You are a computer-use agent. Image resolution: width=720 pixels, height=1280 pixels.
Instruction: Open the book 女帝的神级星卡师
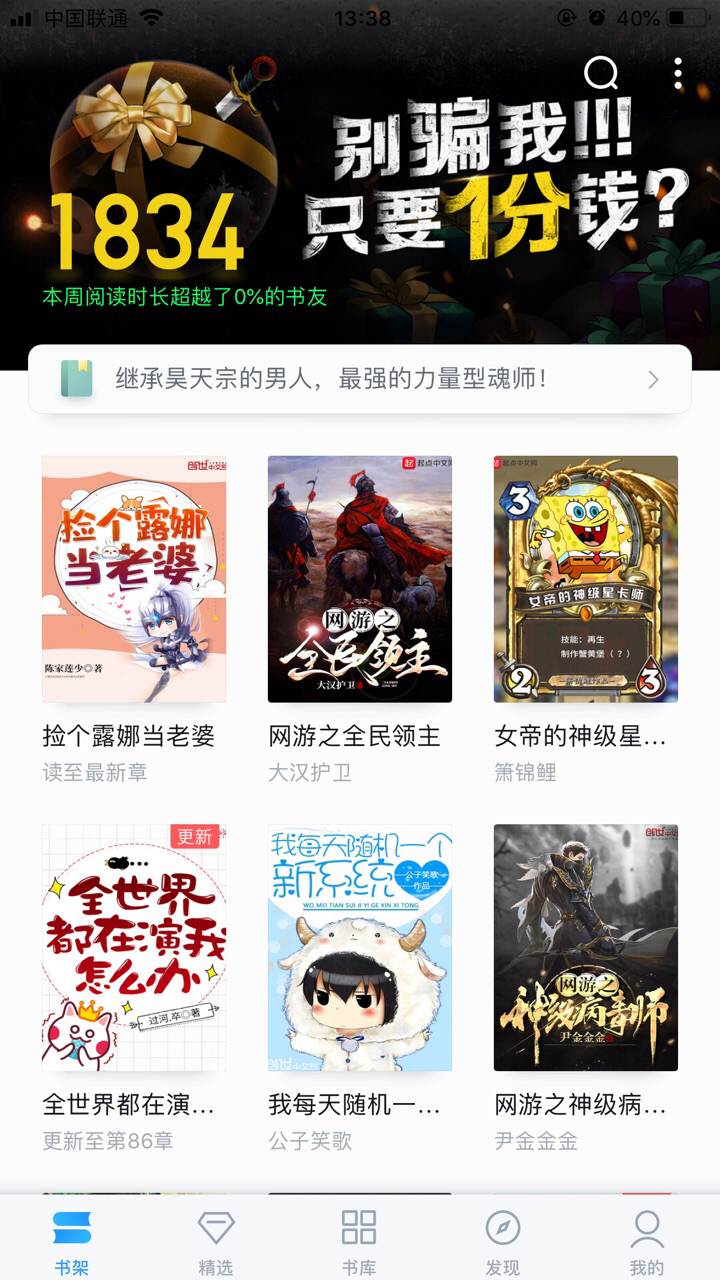[x=586, y=580]
